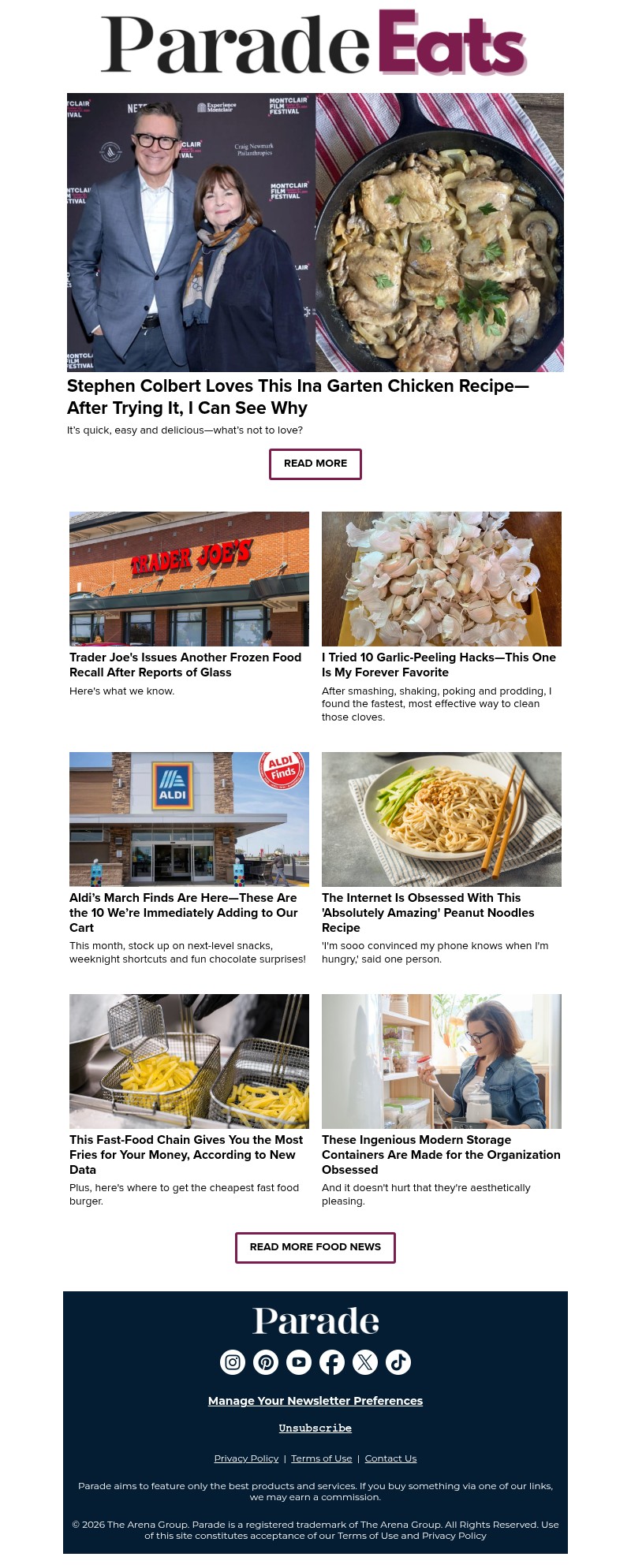This screenshot has width=631, height=1568.
Task: Click the peanut noodles recipe photo
Action: tap(442, 819)
